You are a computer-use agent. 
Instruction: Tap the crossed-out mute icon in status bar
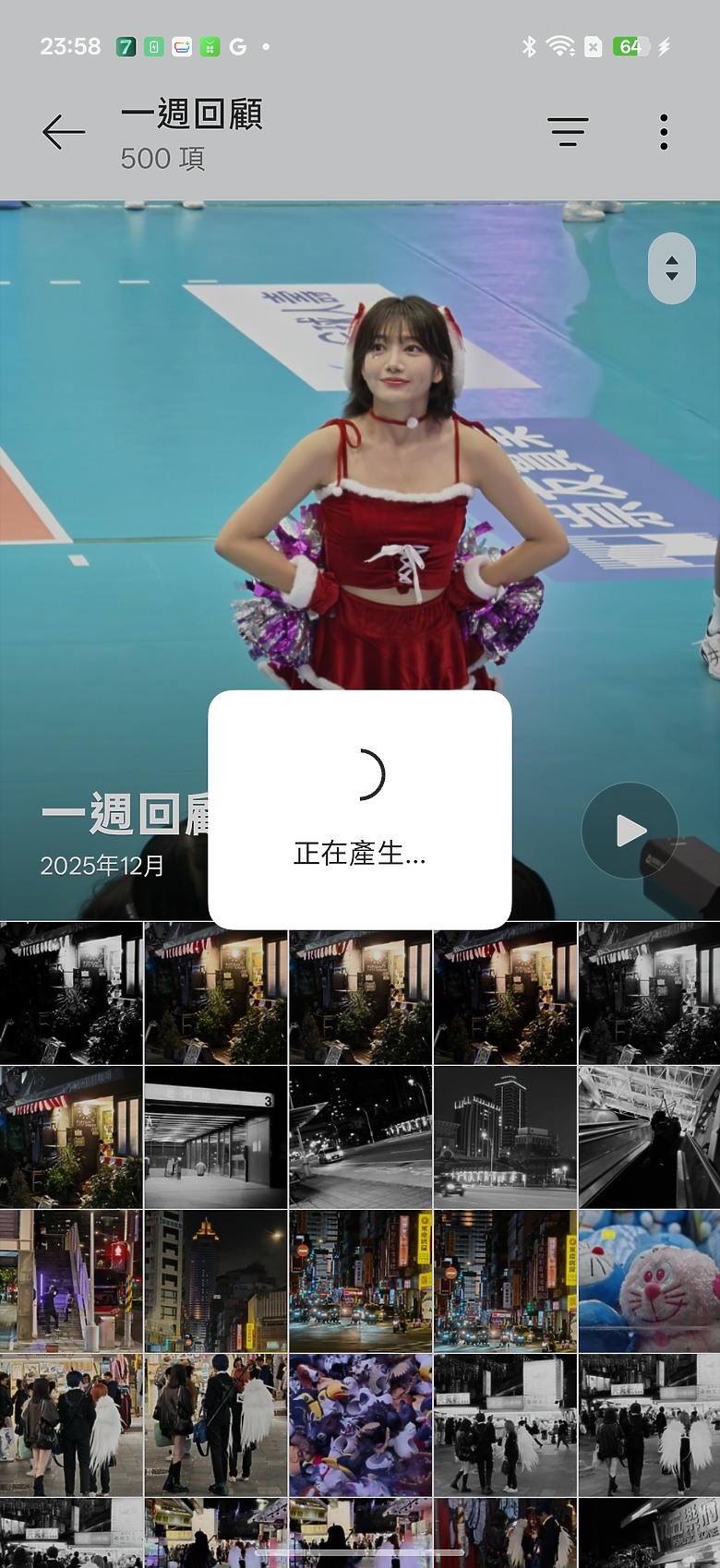[593, 44]
